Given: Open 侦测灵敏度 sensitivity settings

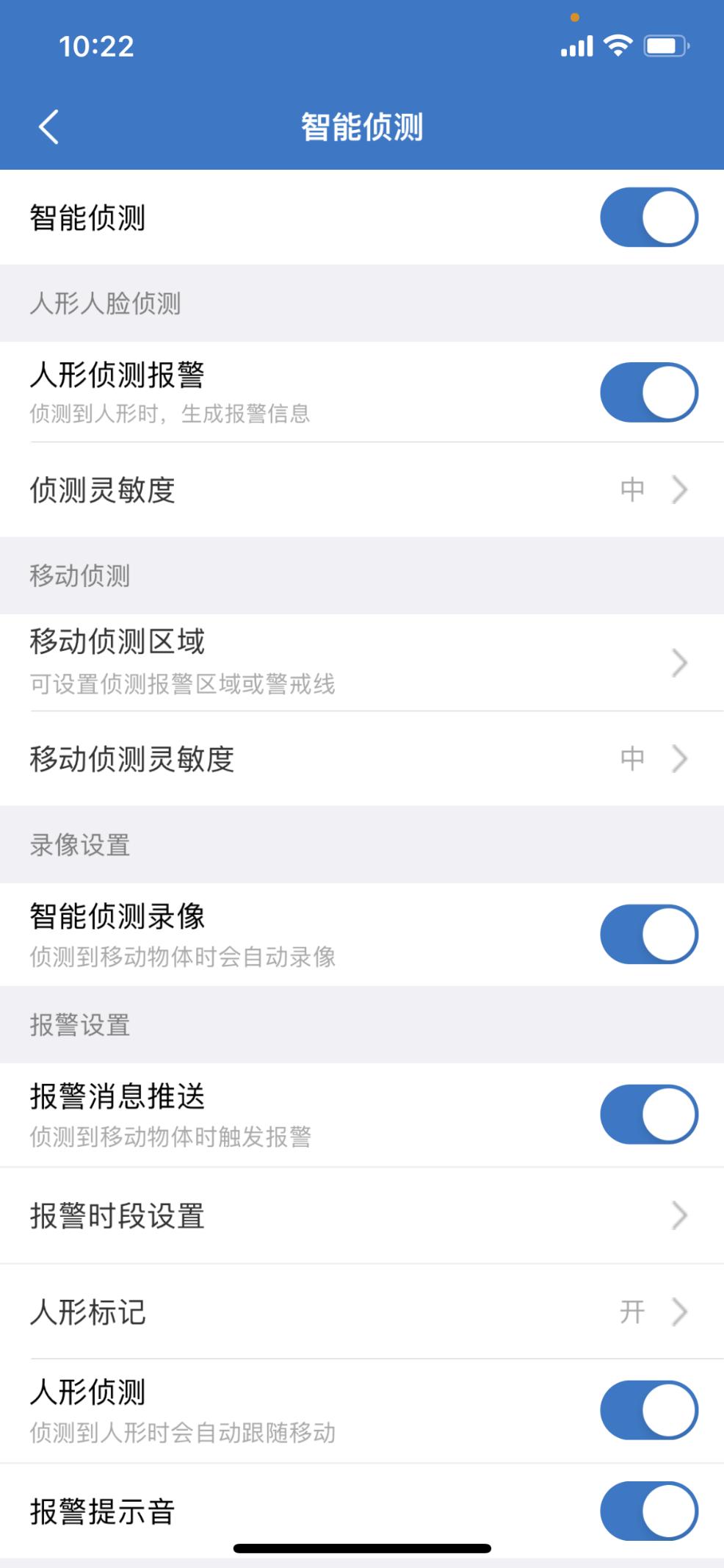Looking at the screenshot, I should click(x=362, y=490).
